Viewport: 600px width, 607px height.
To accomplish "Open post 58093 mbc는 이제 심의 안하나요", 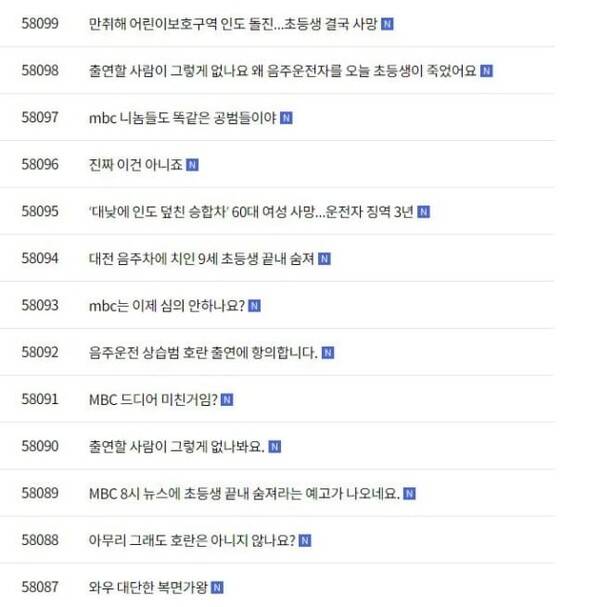I will click(166, 305).
